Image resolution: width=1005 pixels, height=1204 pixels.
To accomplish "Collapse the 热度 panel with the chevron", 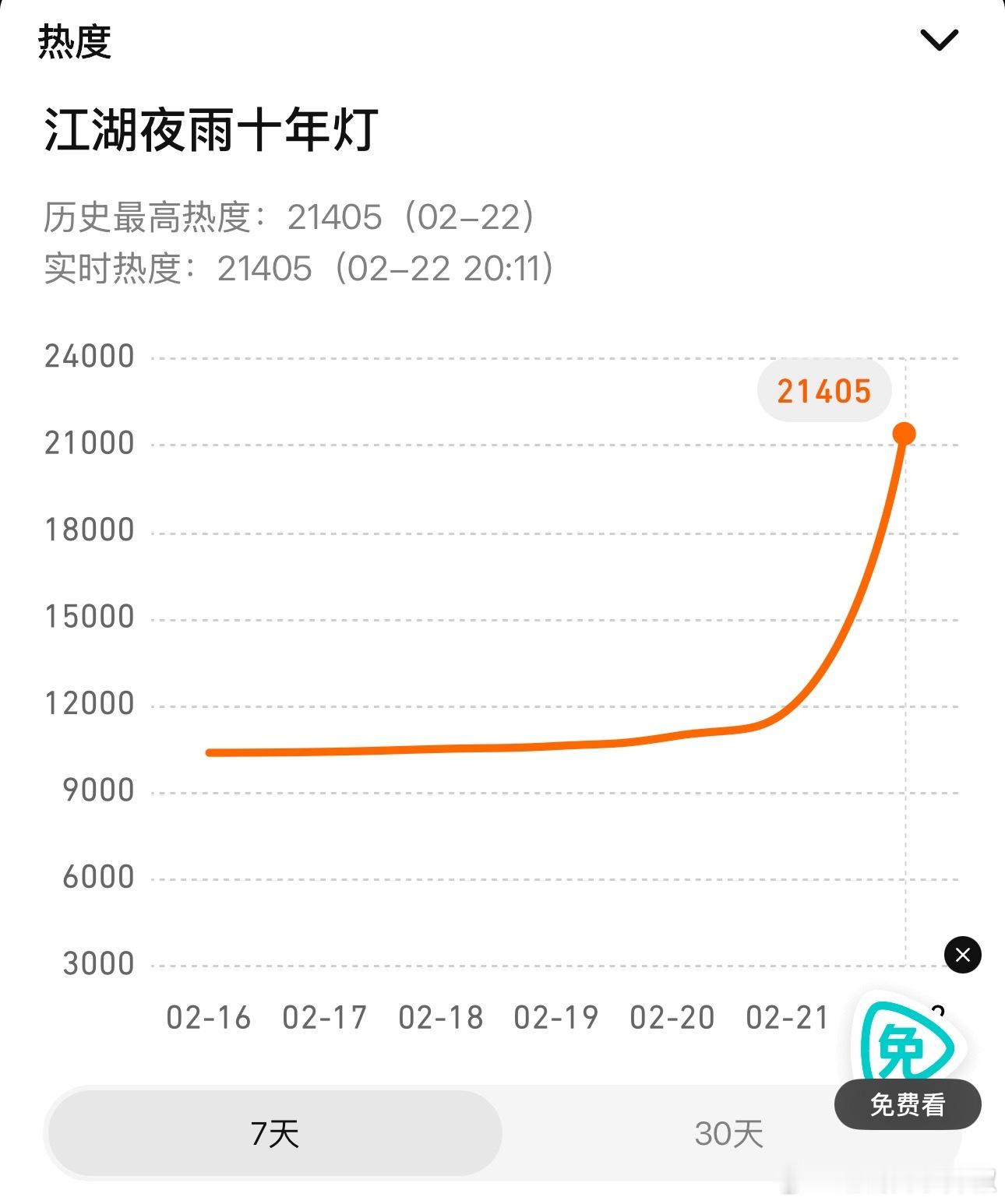I will 939,38.
